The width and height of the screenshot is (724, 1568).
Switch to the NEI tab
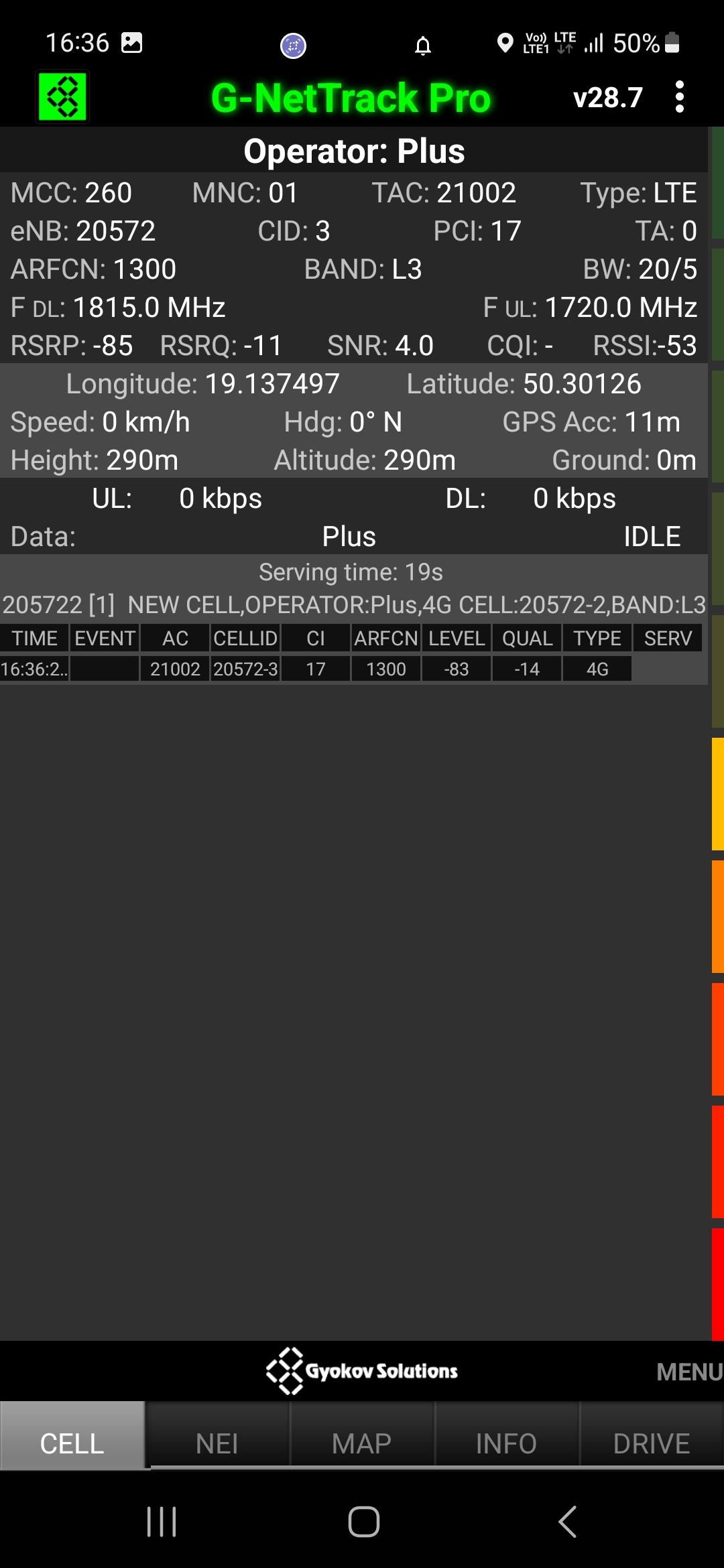pyautogui.click(x=217, y=1443)
